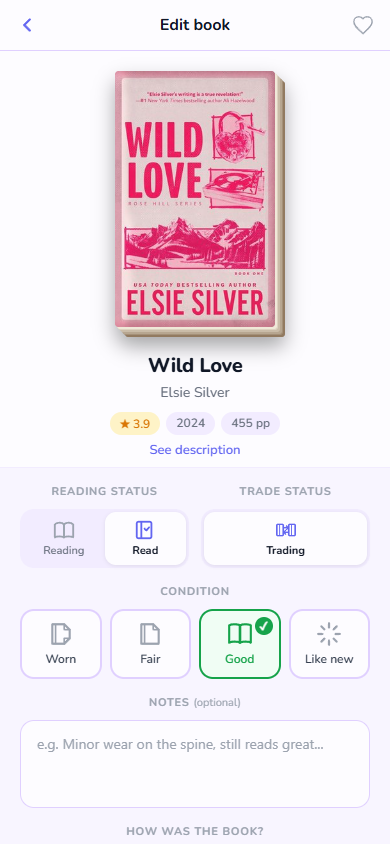Image resolution: width=390 pixels, height=844 pixels.
Task: Toggle the Trading status button
Action: [x=285, y=538]
